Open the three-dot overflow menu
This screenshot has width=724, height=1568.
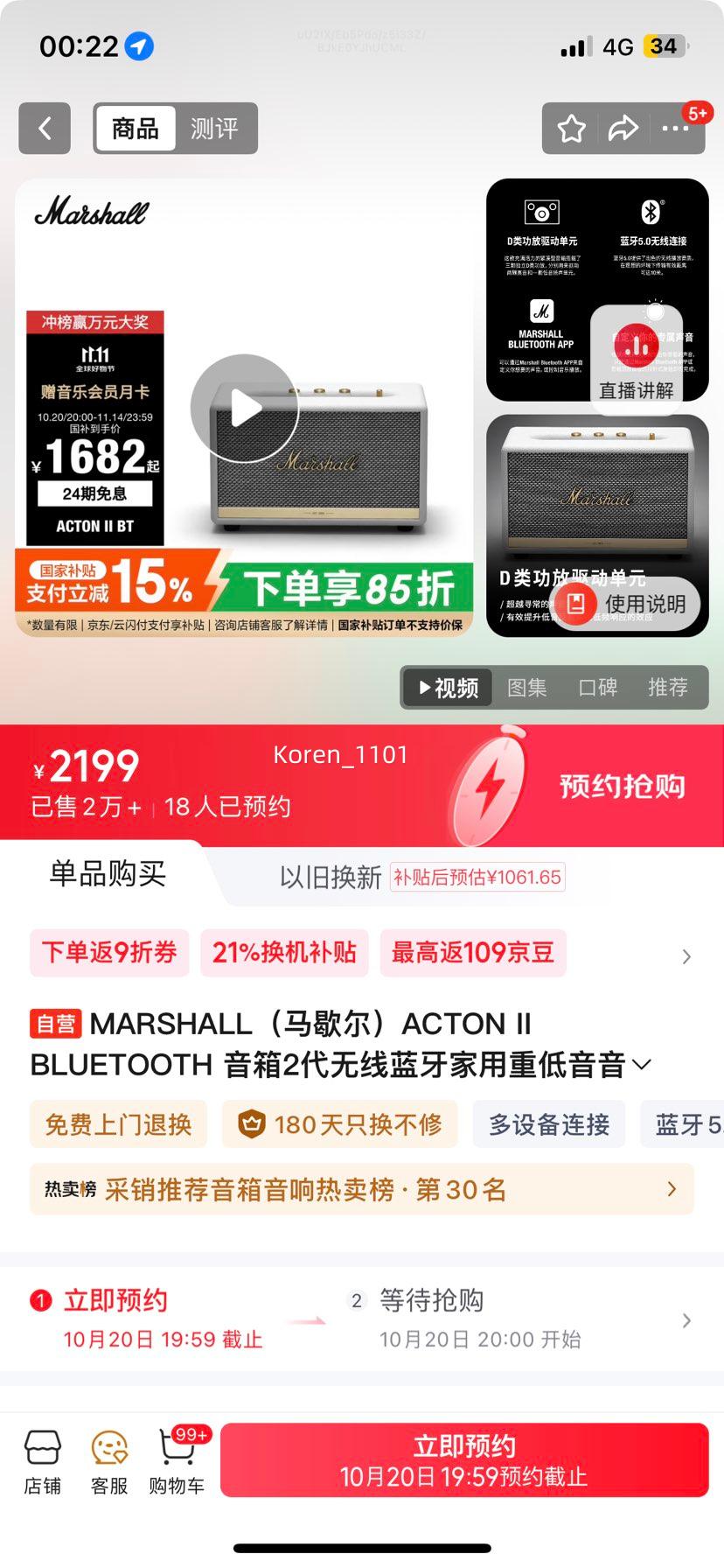(x=675, y=129)
